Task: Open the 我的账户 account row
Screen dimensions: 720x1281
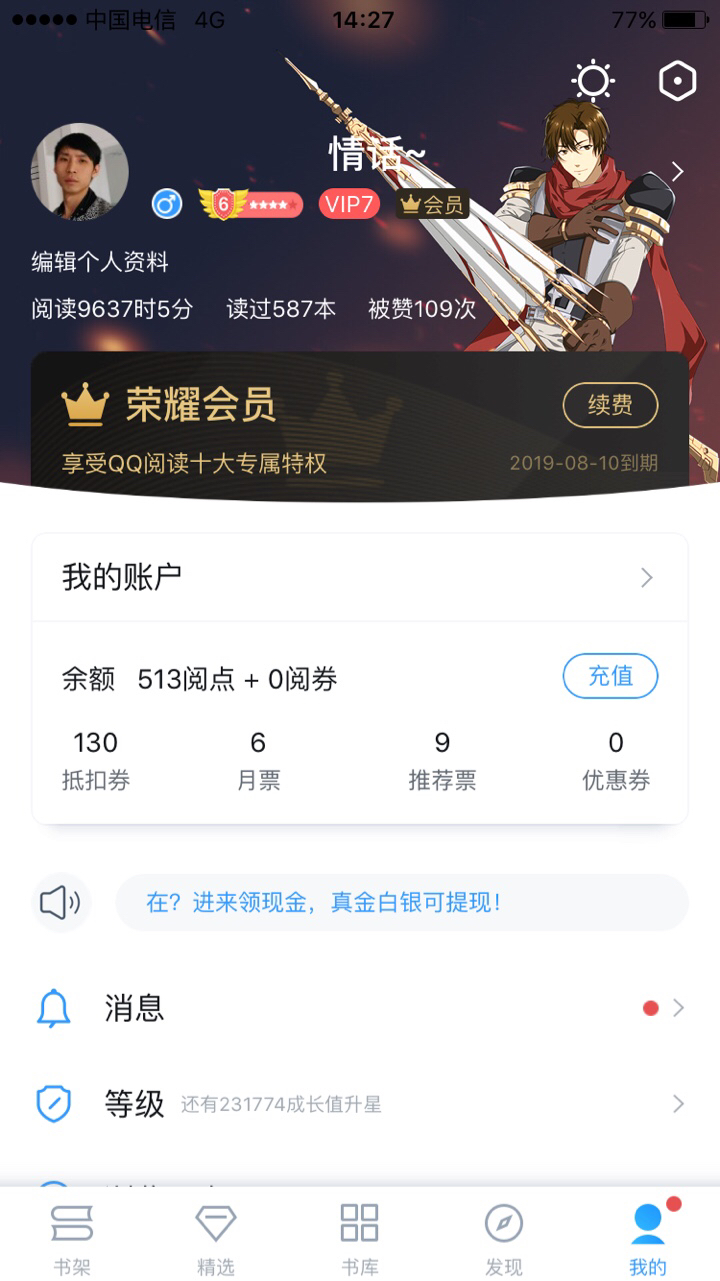Action: tap(360, 577)
